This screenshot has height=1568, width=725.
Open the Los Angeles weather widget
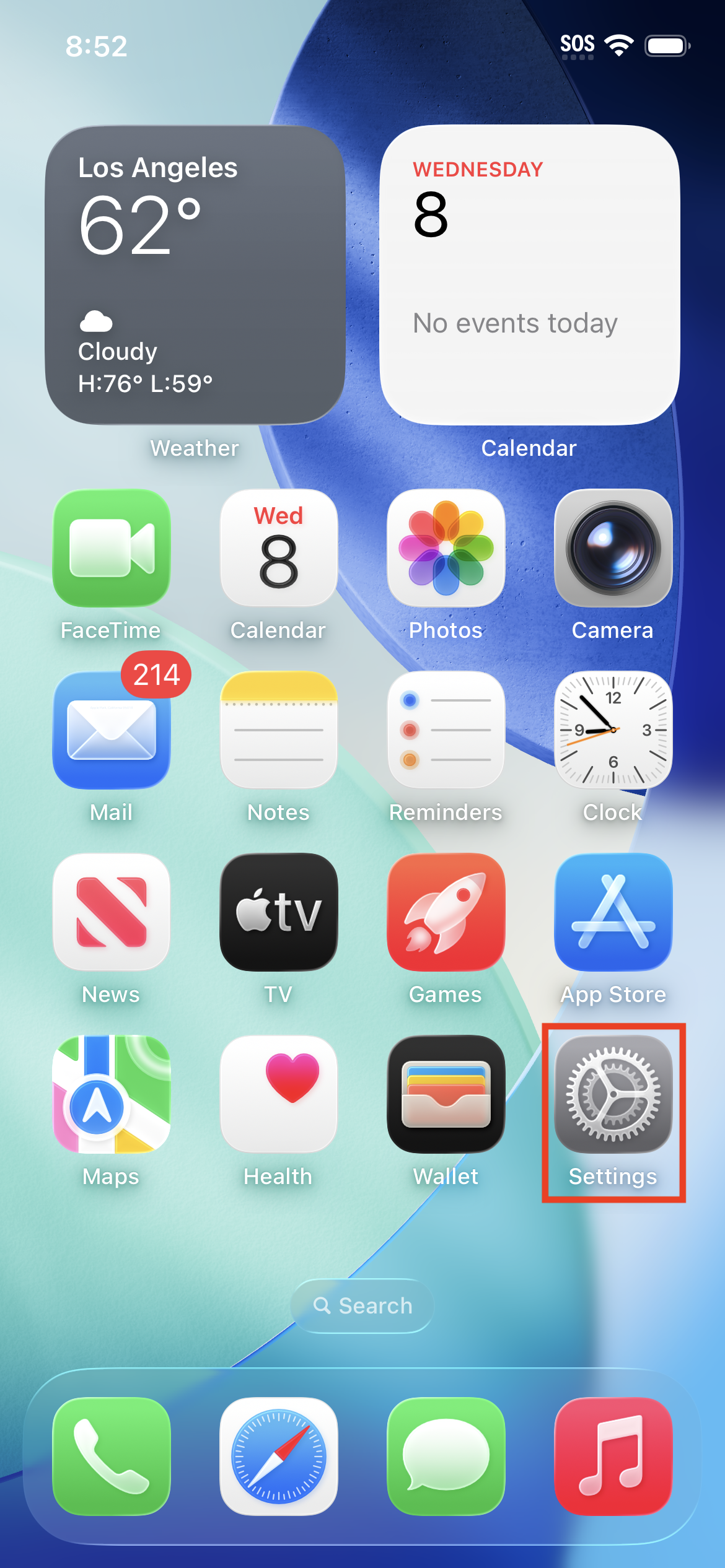pos(195,275)
